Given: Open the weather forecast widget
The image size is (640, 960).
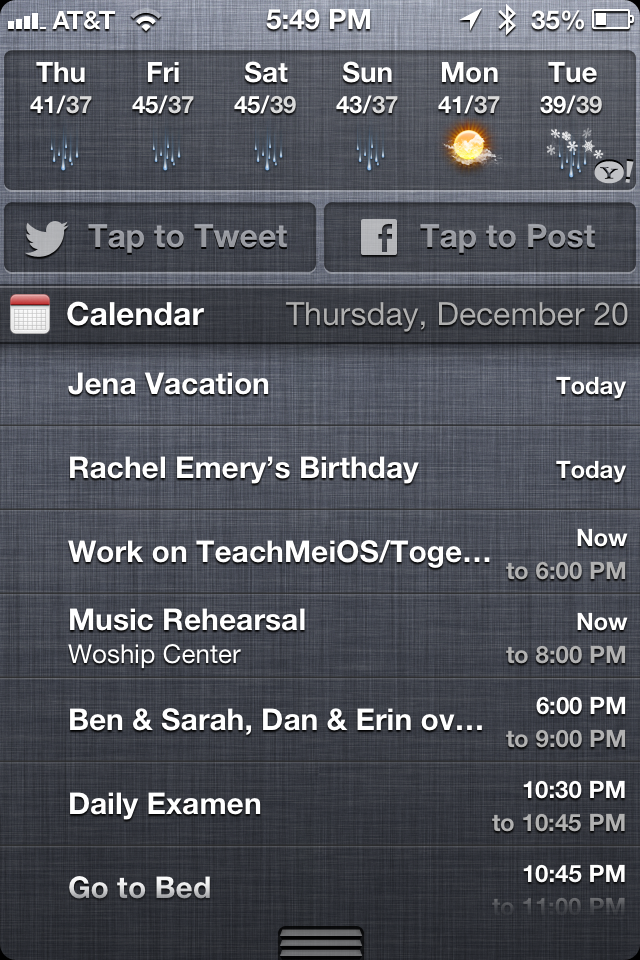Looking at the screenshot, I should click(320, 120).
